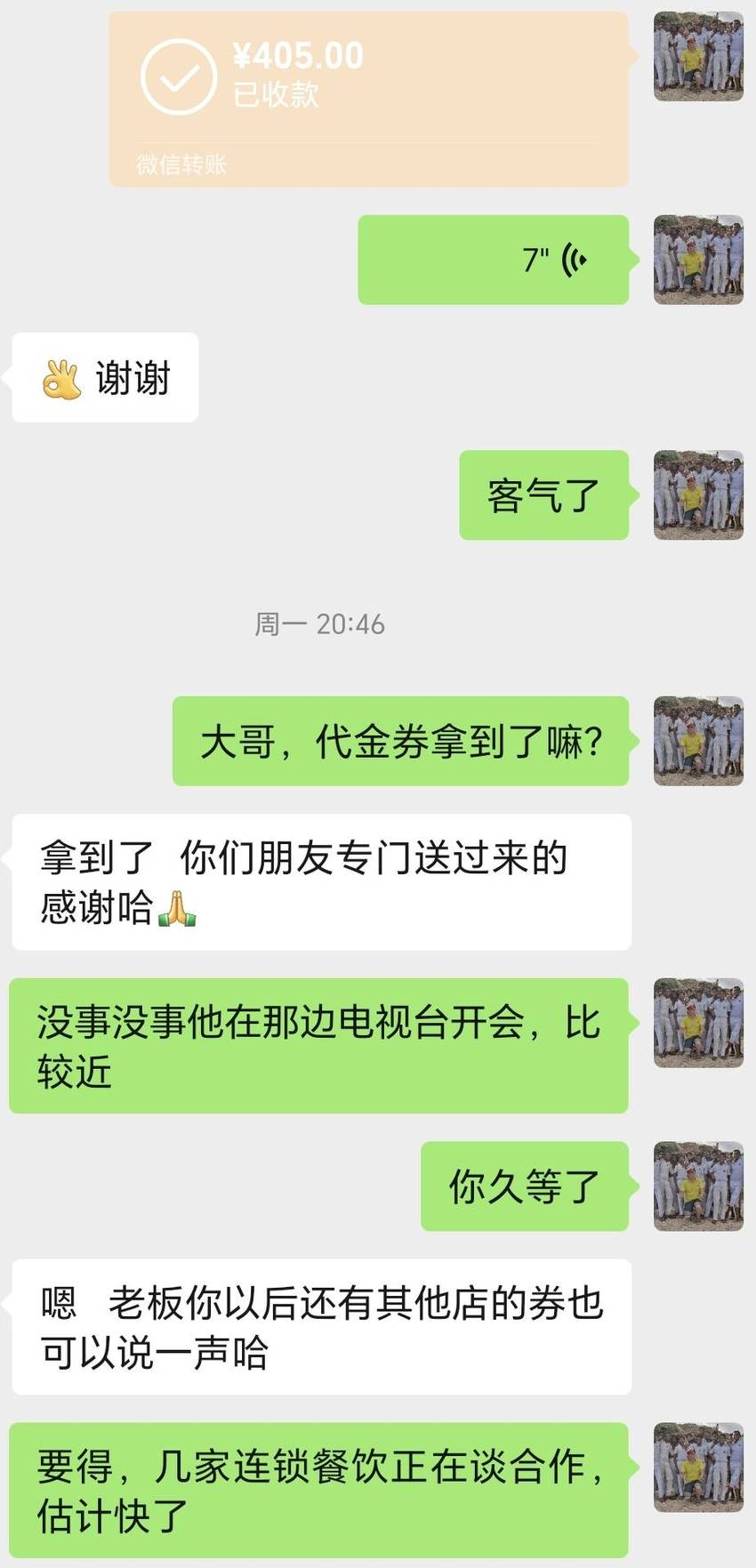Open sender's avatar beside 客气了 message
The image size is (756, 1568).
pyautogui.click(x=698, y=495)
